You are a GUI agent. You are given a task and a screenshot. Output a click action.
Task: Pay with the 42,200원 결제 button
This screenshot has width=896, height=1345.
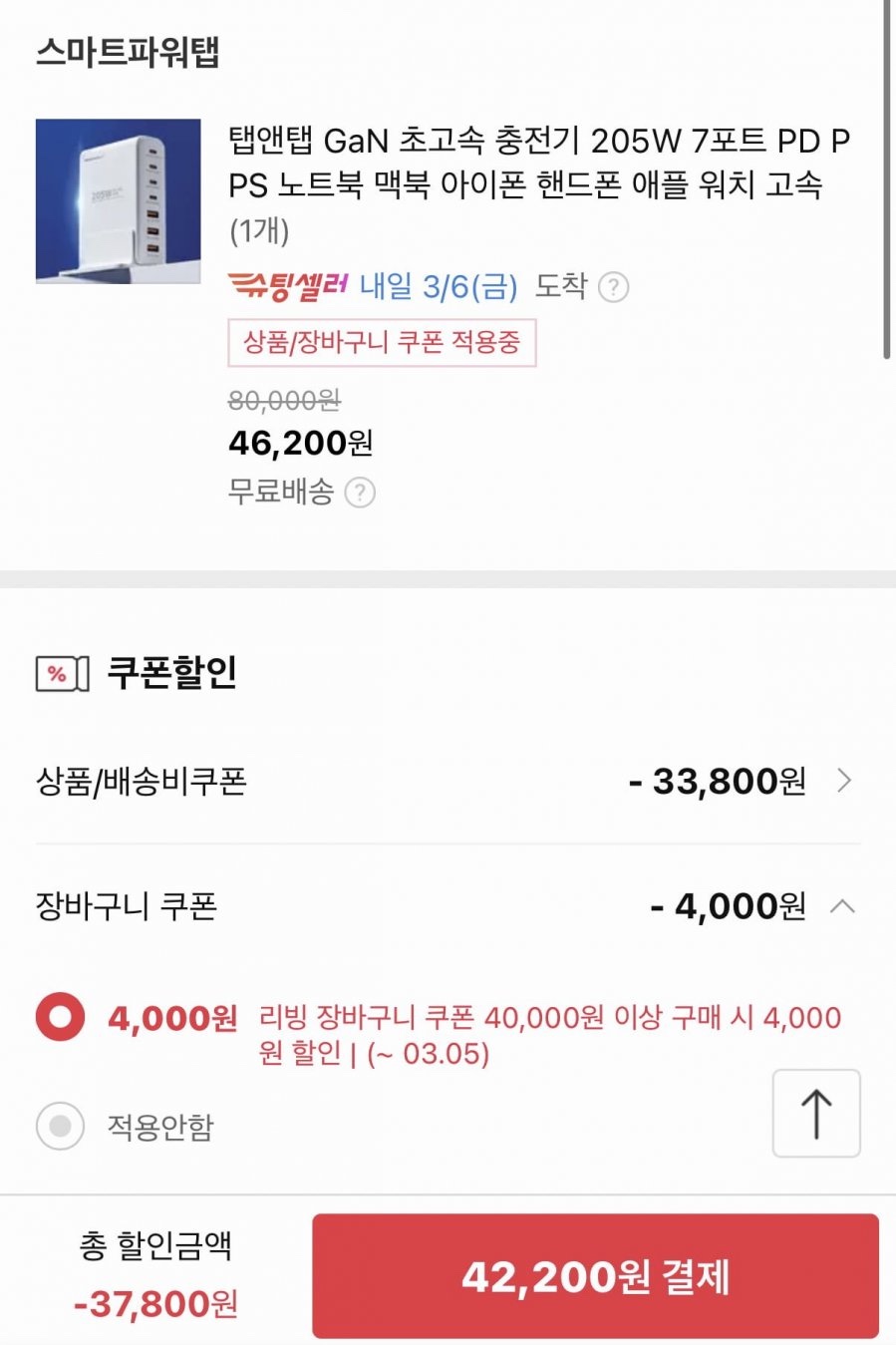pos(595,1276)
